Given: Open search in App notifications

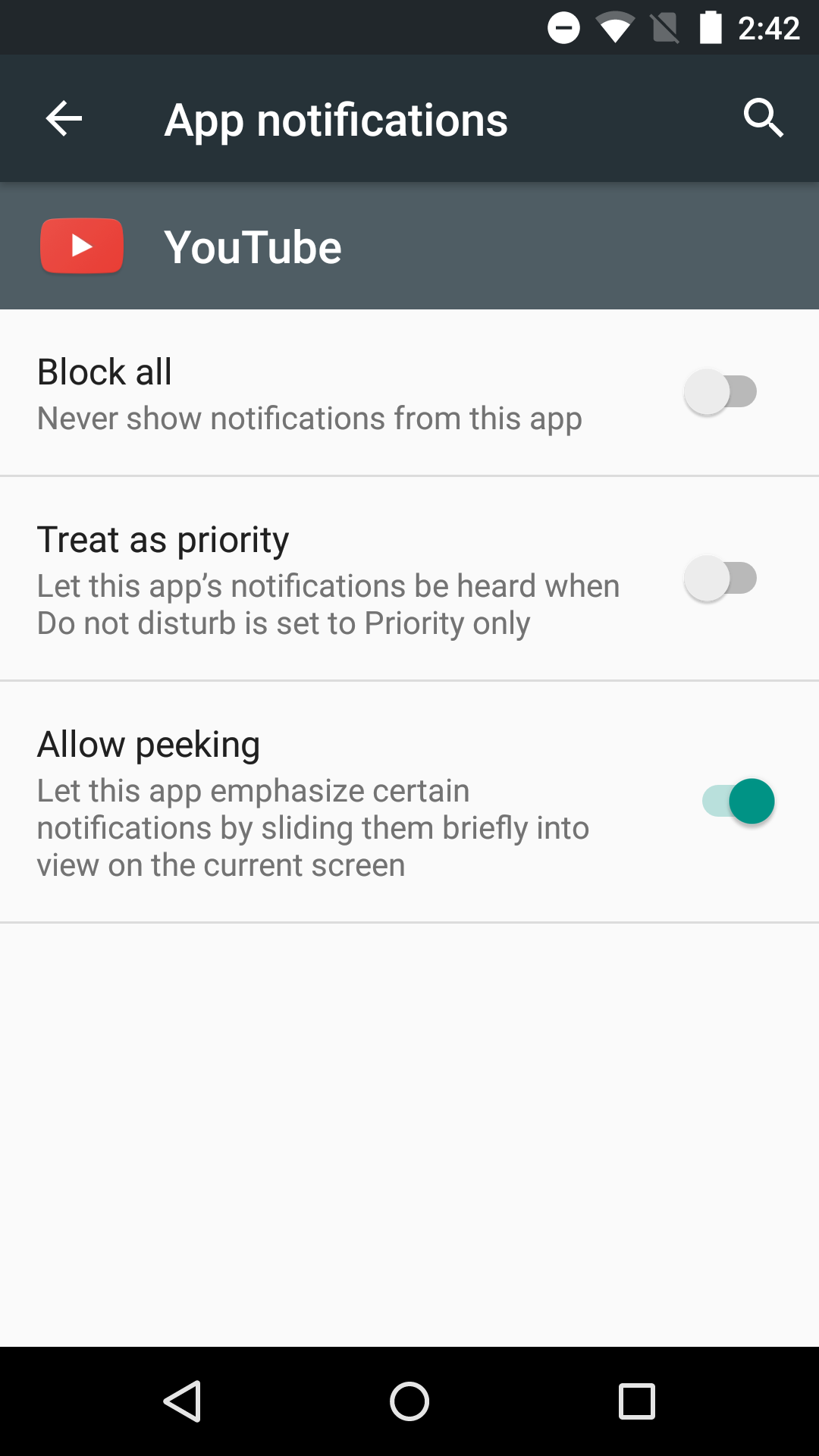Looking at the screenshot, I should pos(763,118).
